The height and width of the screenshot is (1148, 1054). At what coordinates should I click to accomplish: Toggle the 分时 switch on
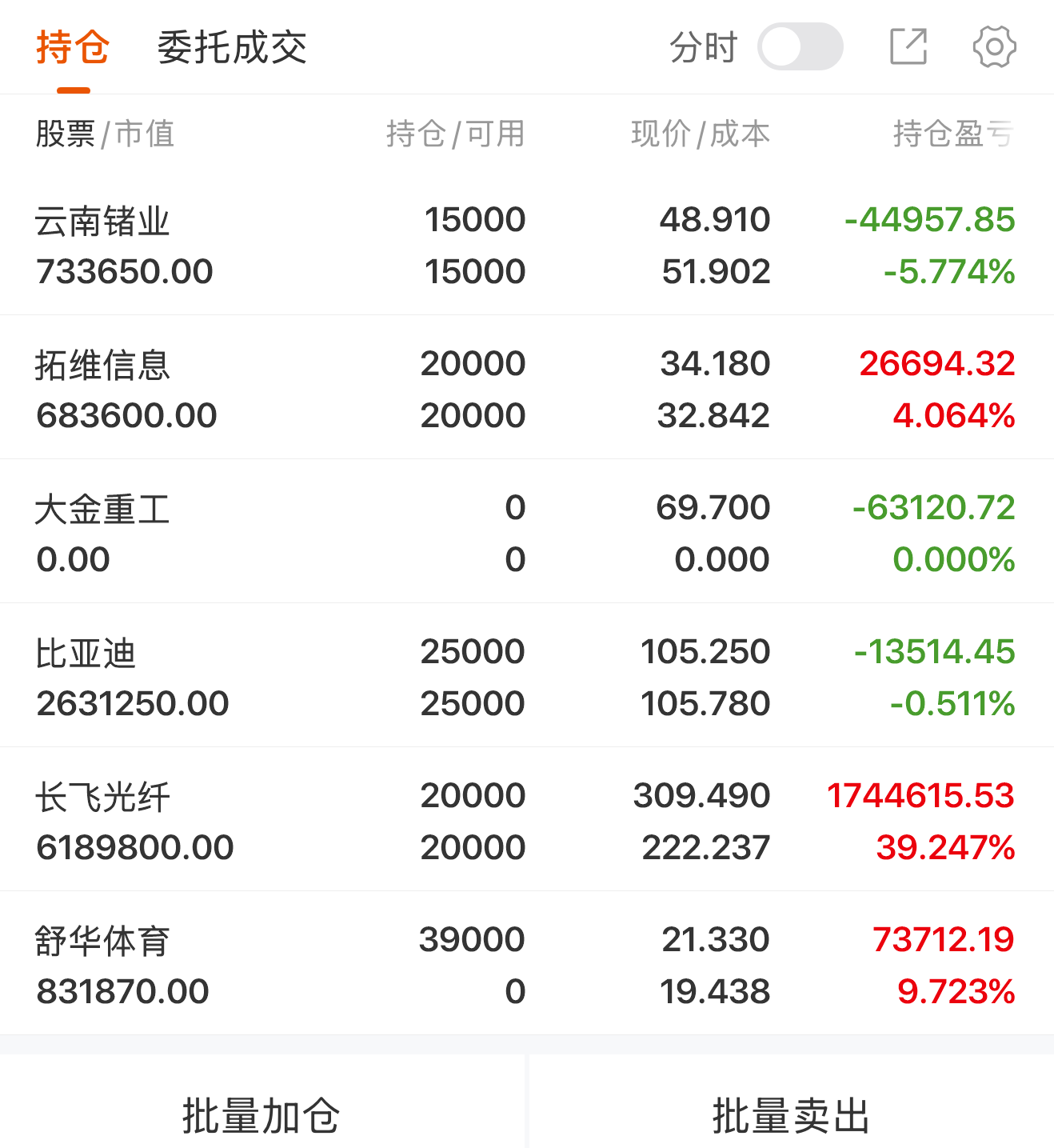pos(800,46)
